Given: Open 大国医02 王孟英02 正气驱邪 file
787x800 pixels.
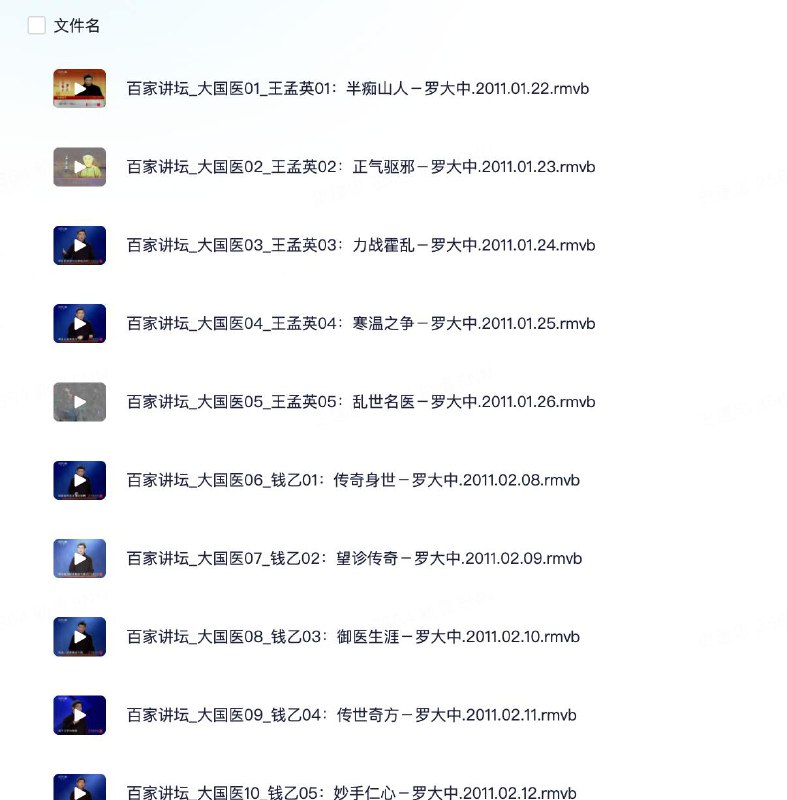Looking at the screenshot, I should [360, 167].
